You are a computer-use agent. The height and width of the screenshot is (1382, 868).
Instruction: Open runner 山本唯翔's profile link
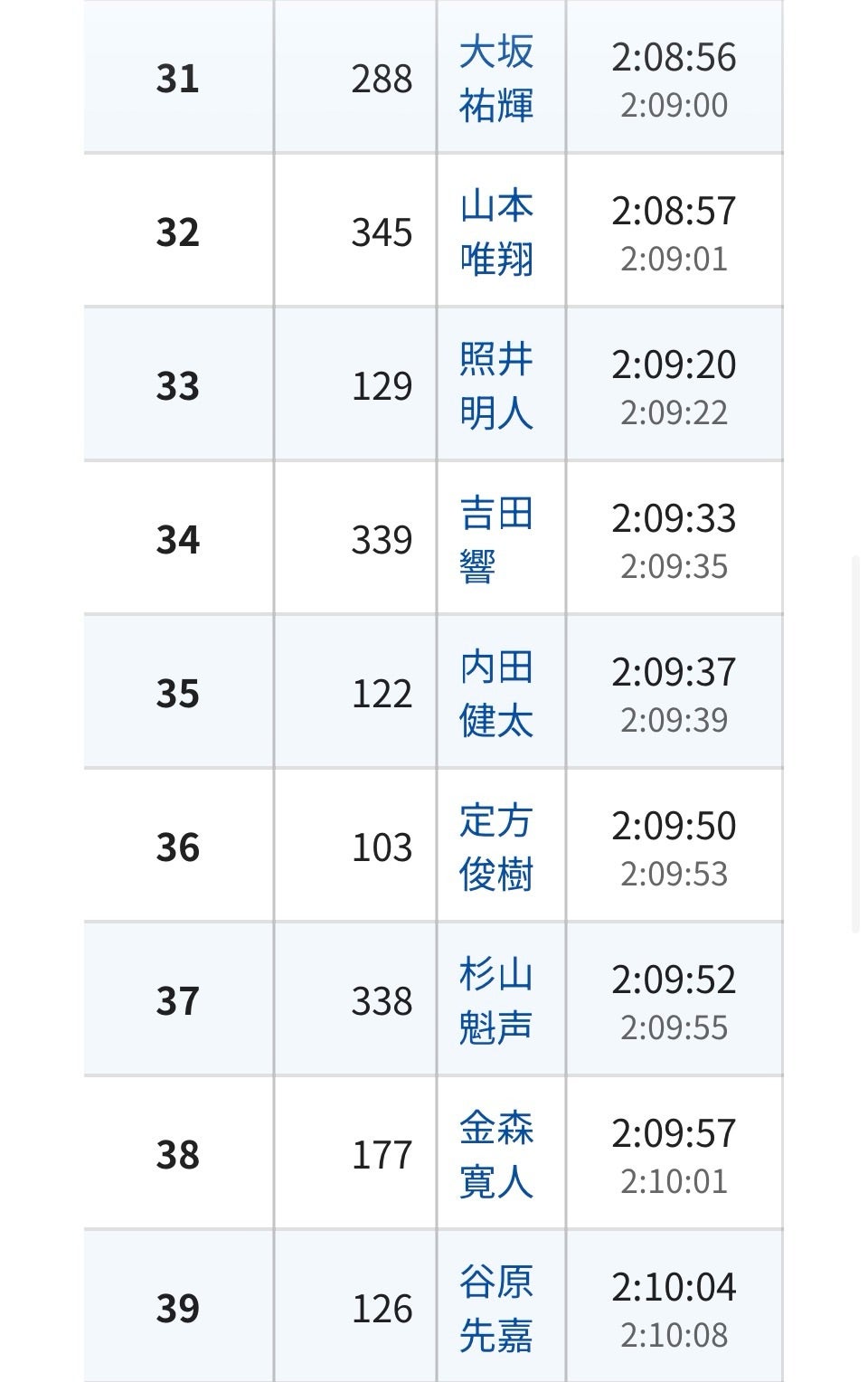coord(495,232)
